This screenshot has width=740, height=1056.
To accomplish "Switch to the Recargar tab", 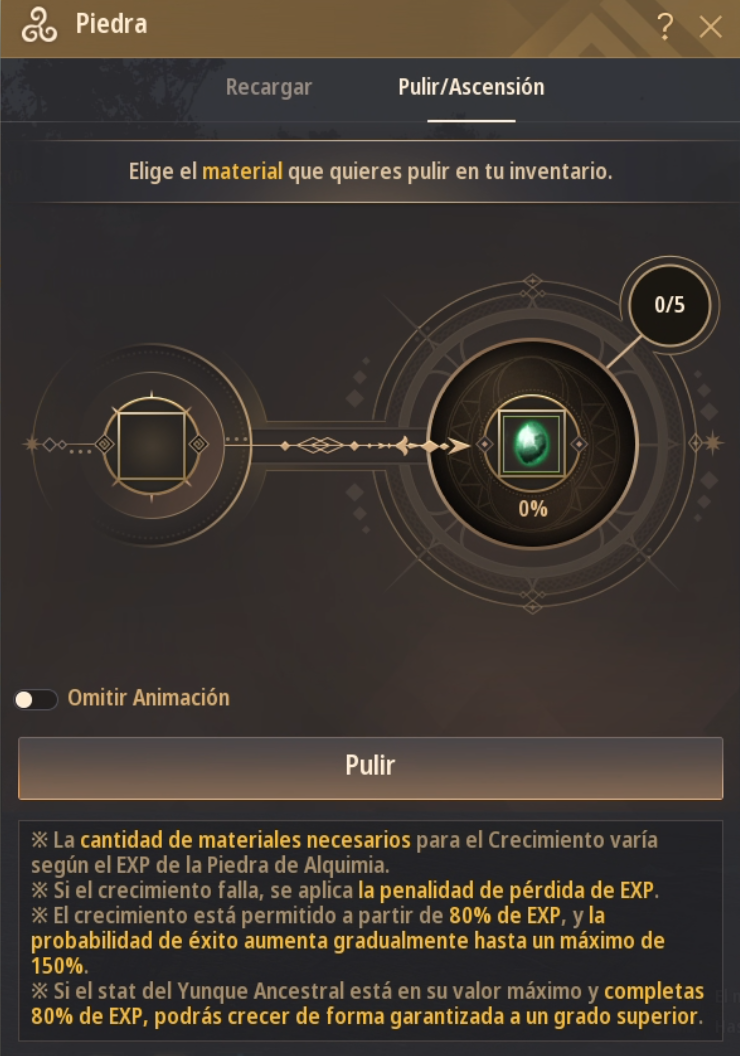I will (269, 87).
